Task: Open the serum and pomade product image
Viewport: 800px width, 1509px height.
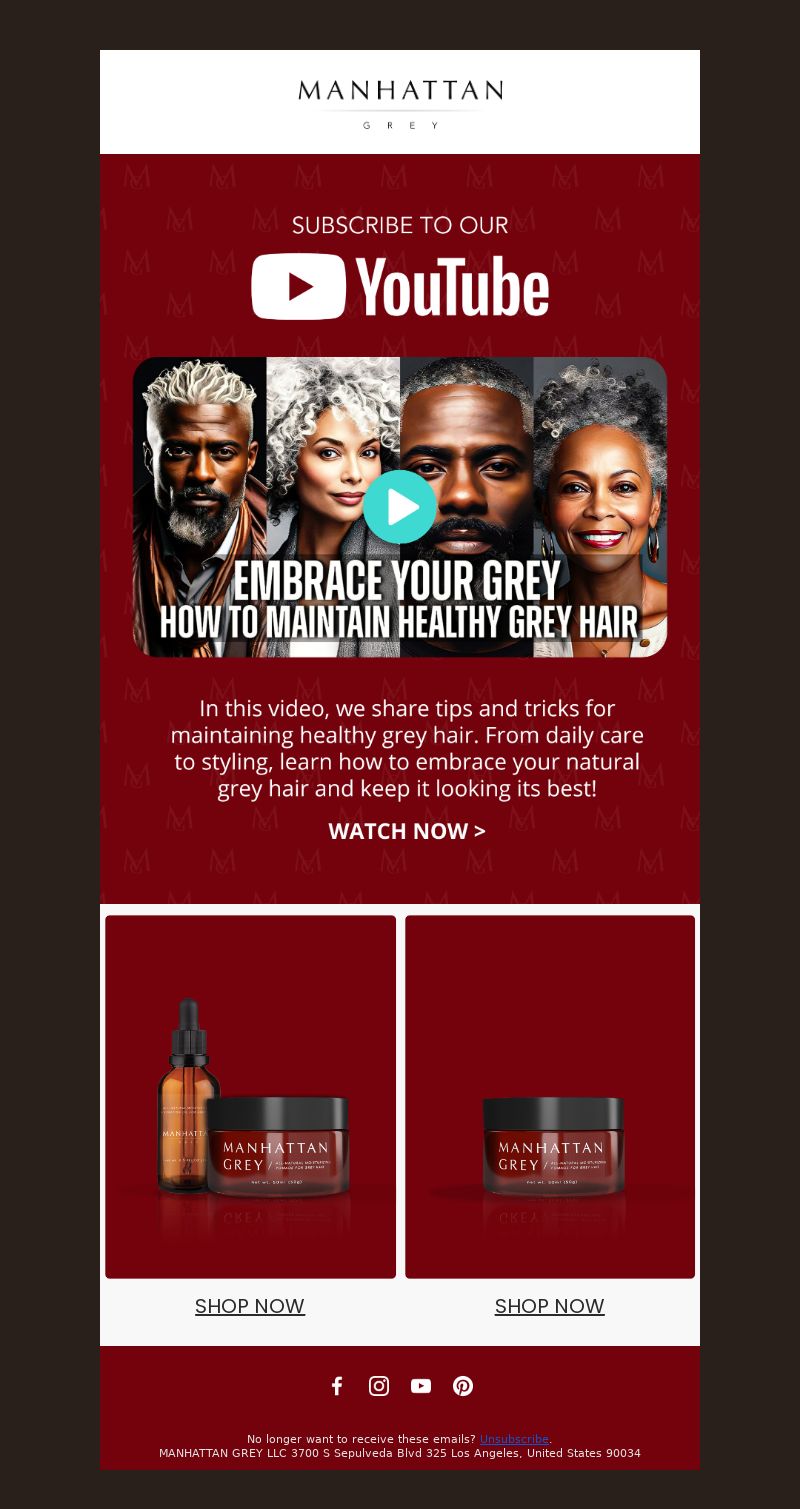Action: coord(250,1096)
